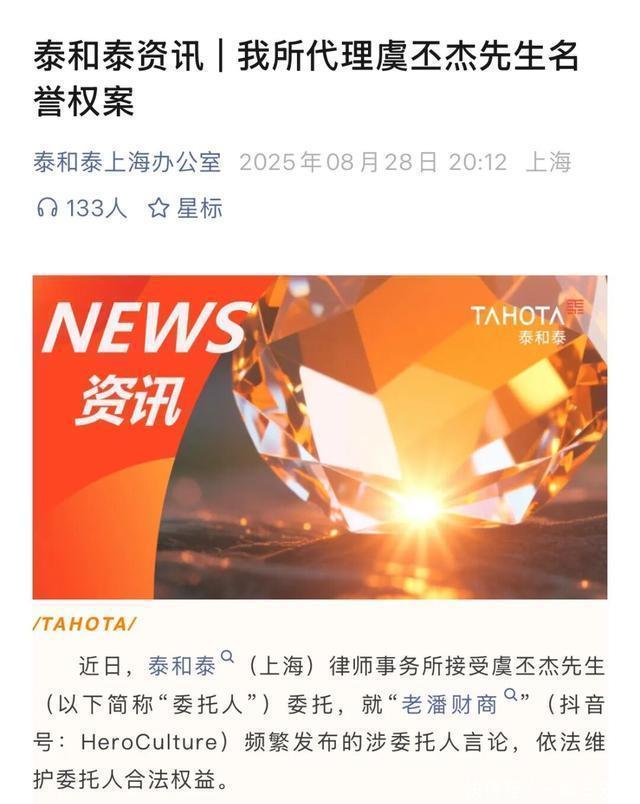Search the linked term 老潘财商
The width and height of the screenshot is (640, 804).
point(449,703)
